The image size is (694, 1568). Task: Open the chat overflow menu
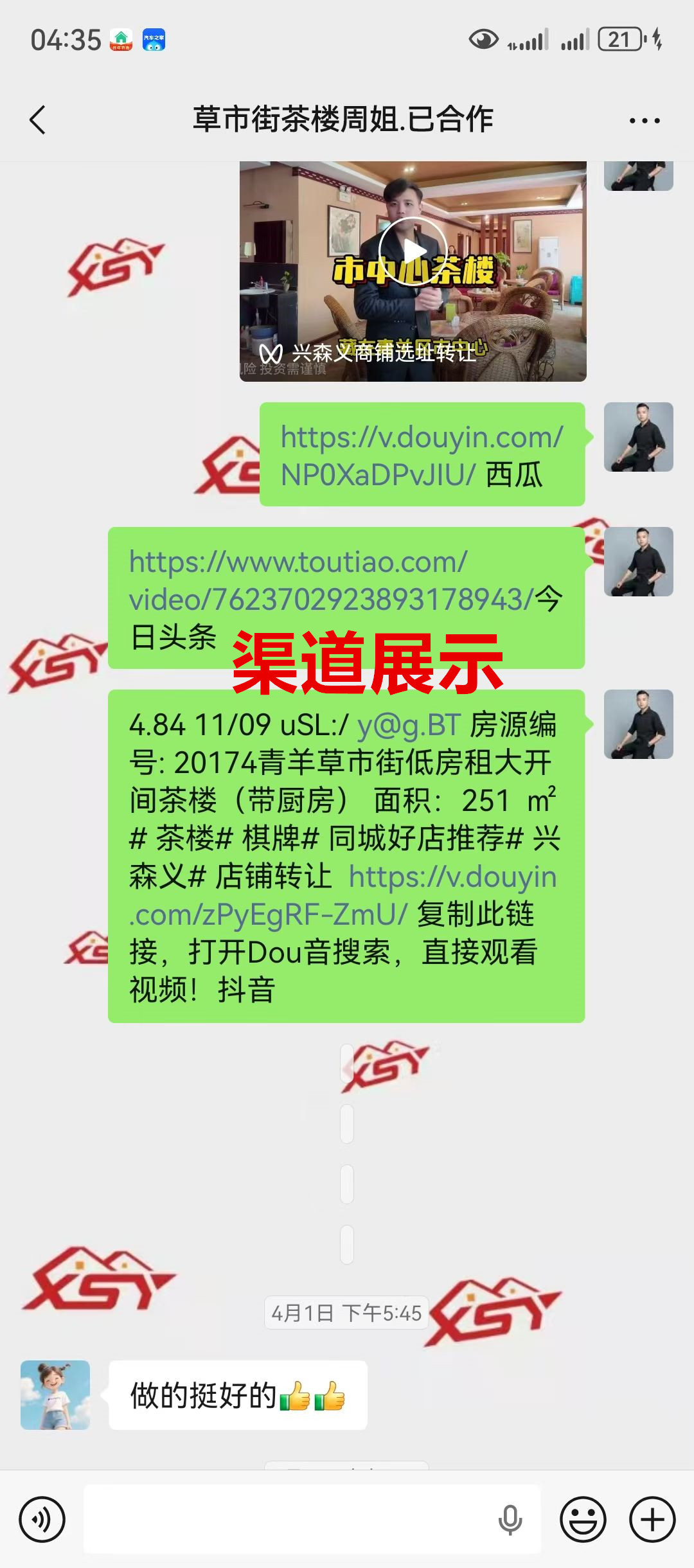645,120
